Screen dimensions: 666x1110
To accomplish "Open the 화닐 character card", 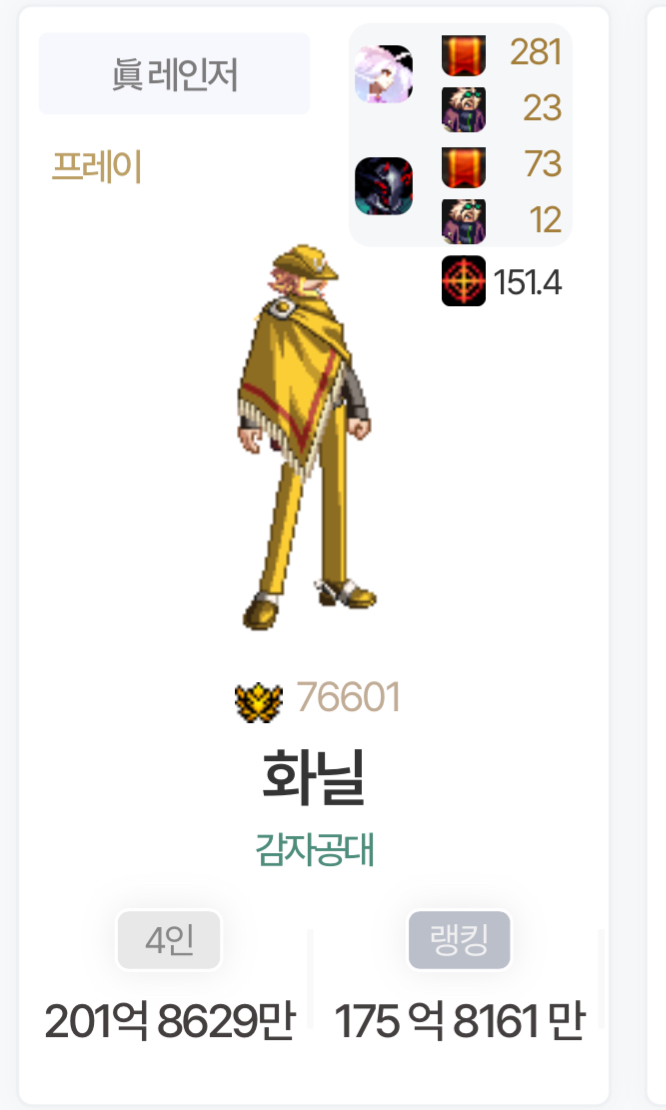I will click(313, 779).
